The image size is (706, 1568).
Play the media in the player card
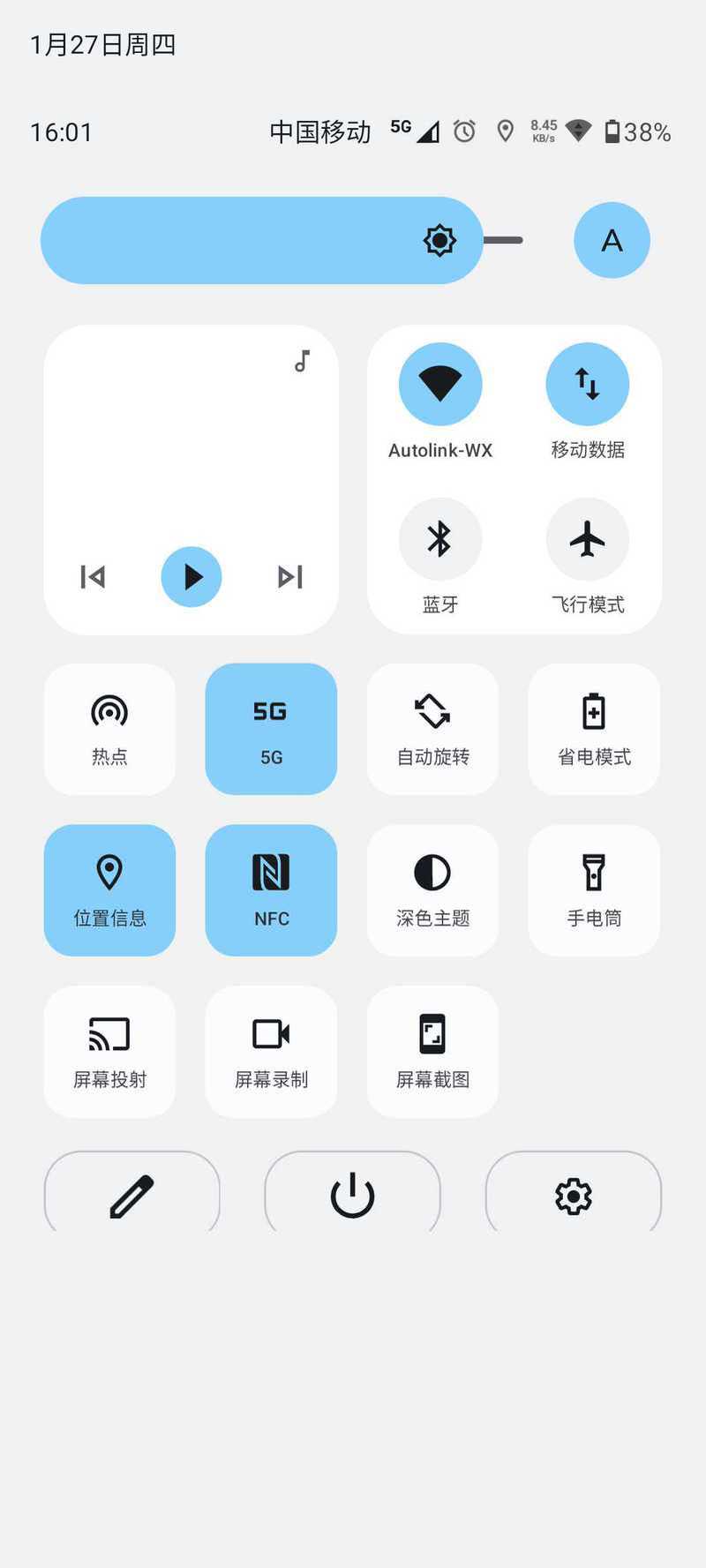pos(192,577)
